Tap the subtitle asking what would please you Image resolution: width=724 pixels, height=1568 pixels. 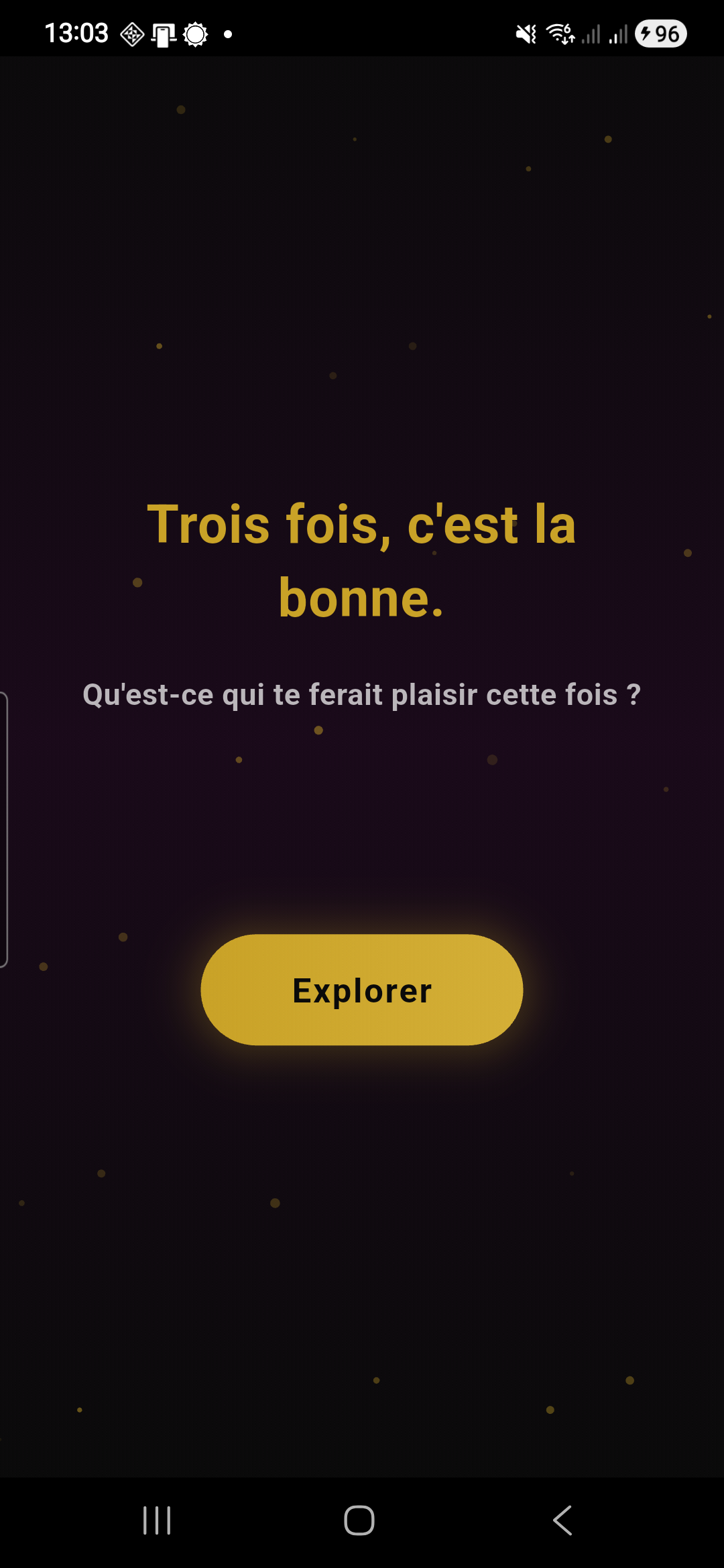362,695
